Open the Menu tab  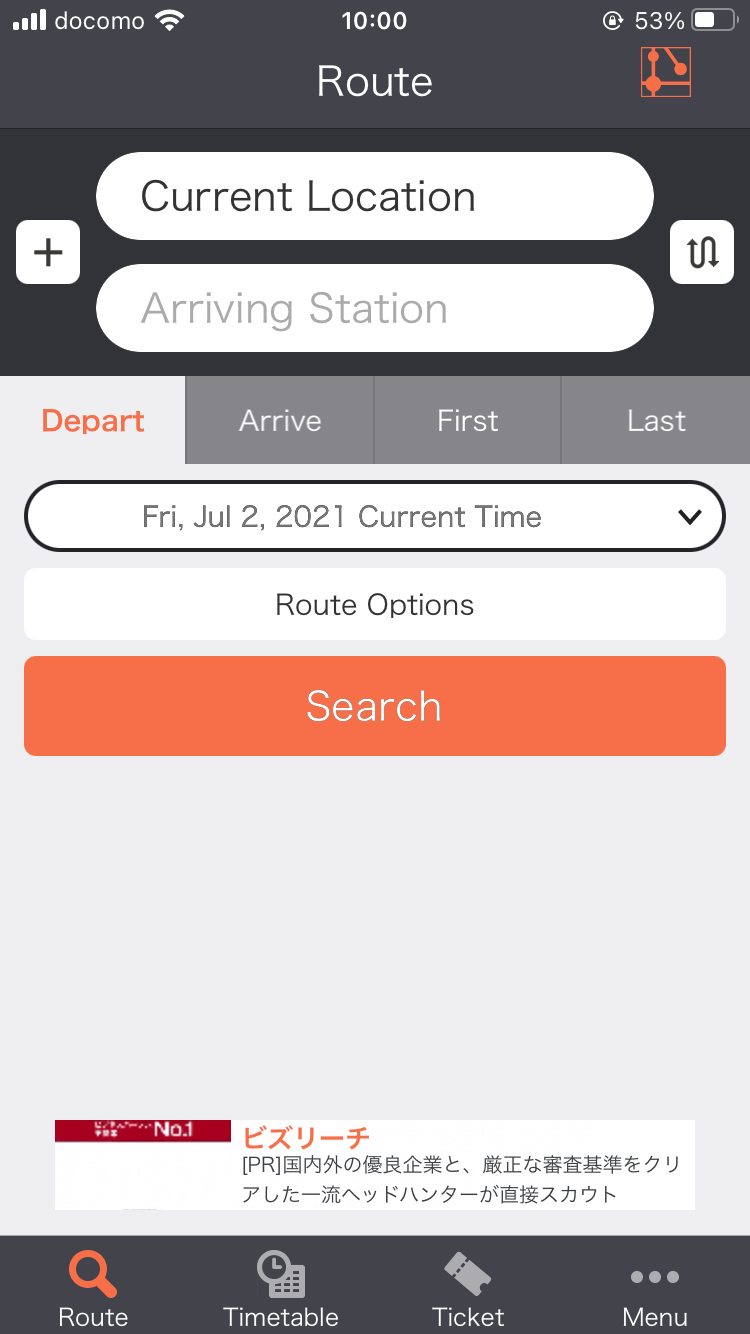point(655,1288)
